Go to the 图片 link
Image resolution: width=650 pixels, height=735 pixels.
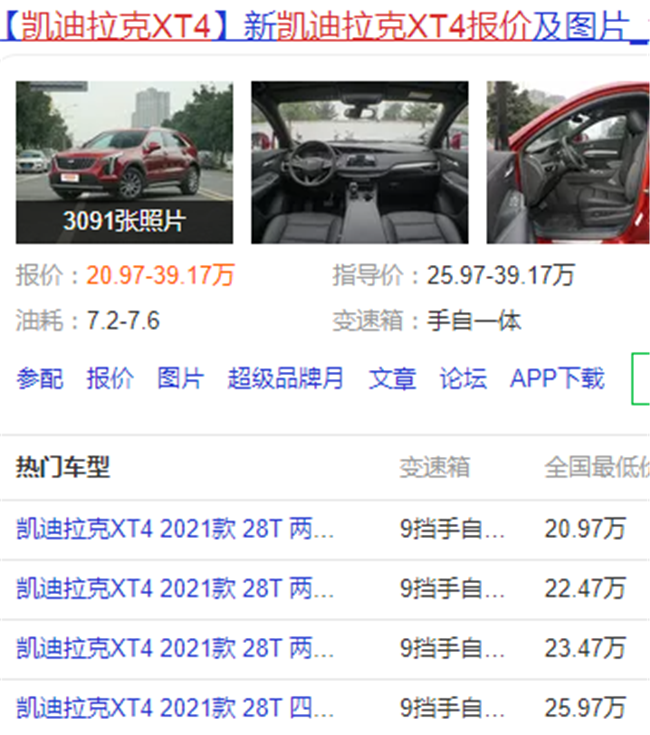point(180,378)
